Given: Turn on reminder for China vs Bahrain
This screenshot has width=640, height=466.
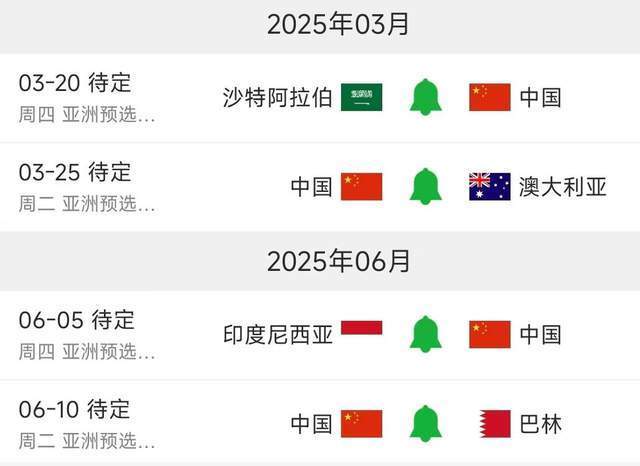Looking at the screenshot, I should (425, 423).
